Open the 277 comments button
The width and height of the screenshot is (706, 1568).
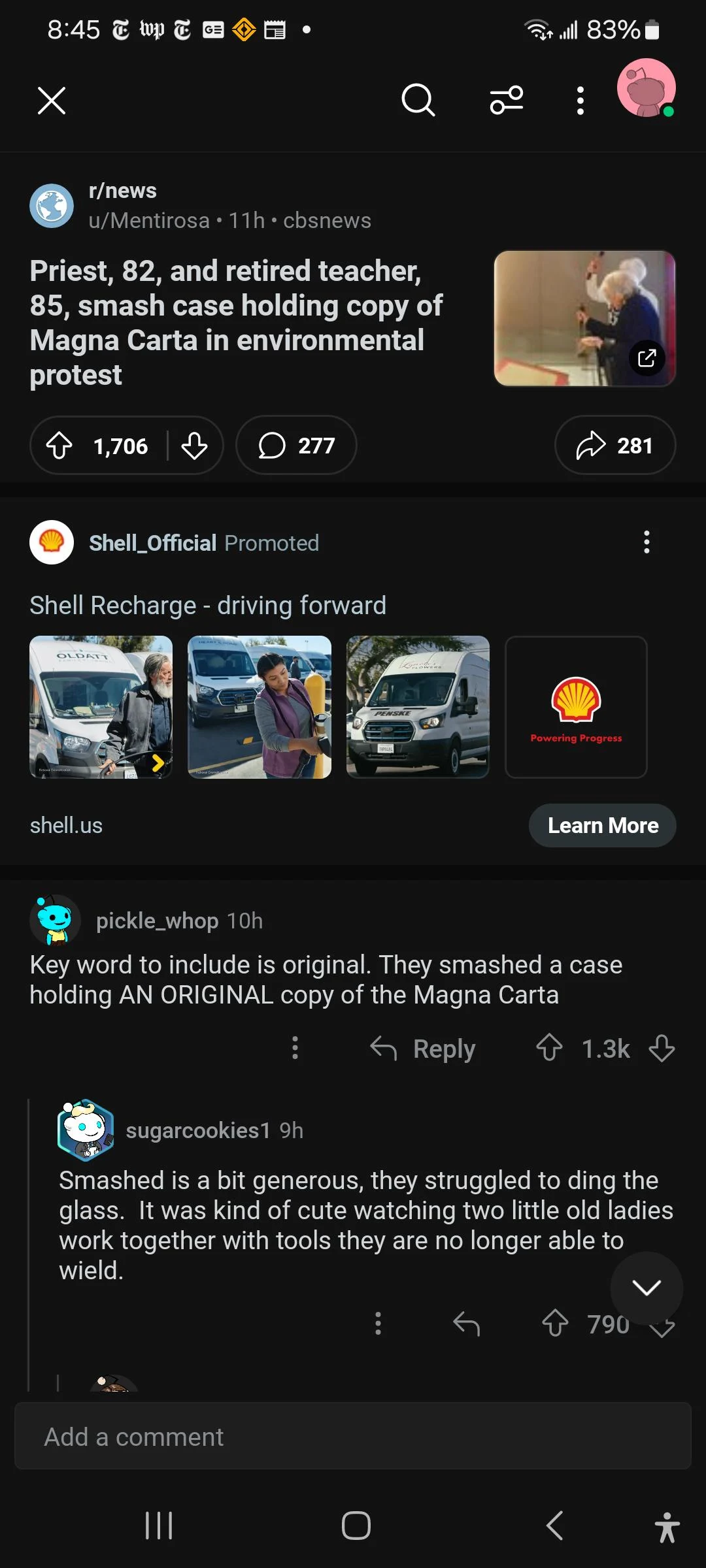[296, 446]
